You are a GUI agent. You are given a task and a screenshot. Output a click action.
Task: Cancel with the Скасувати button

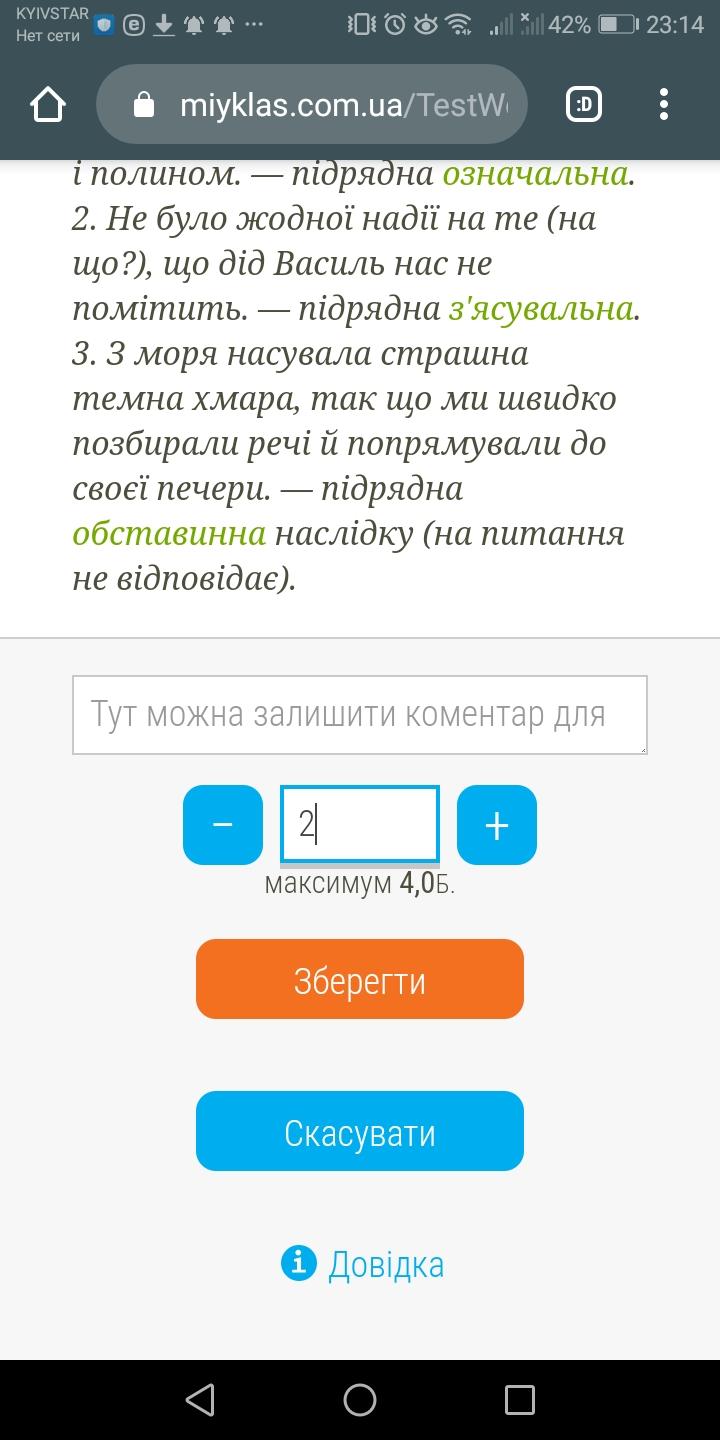(x=360, y=1132)
